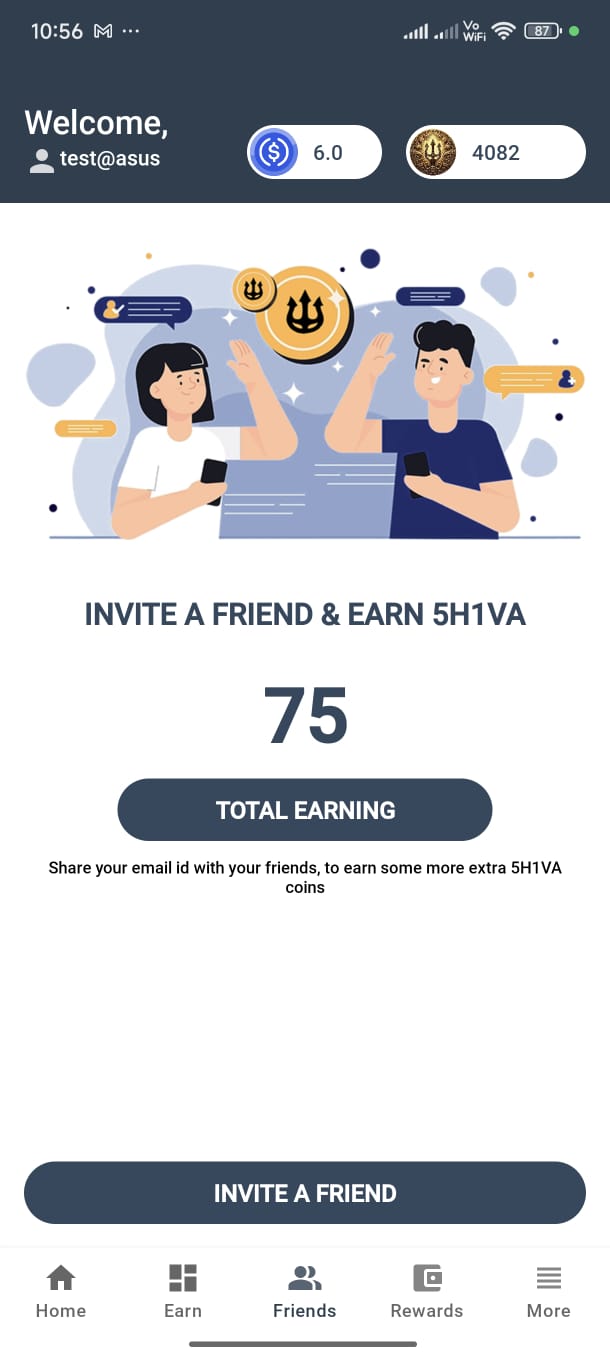Select the Friends tab
The image size is (610, 1356).
pos(305,1291)
